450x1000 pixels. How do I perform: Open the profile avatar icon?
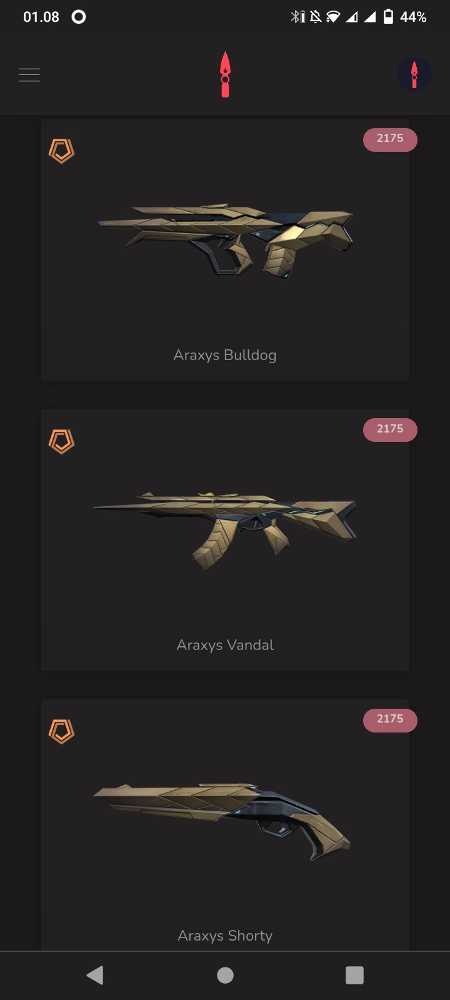(x=414, y=75)
